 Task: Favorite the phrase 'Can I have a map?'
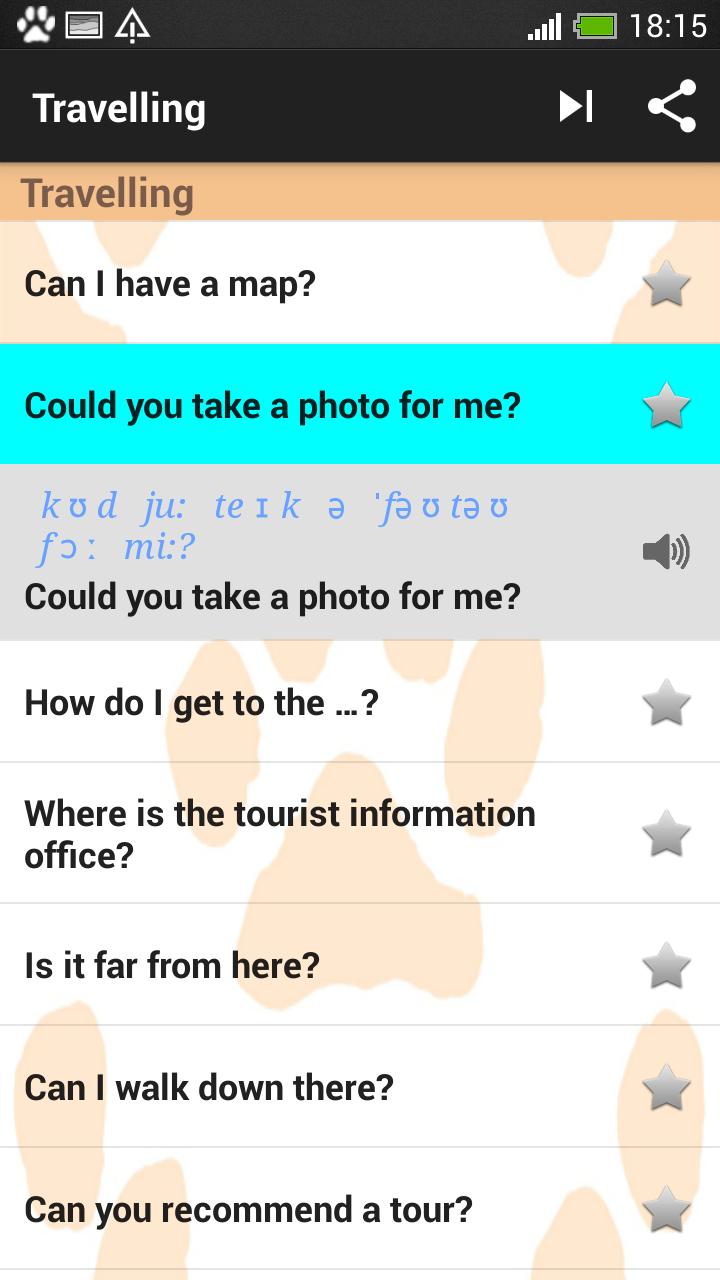[666, 283]
